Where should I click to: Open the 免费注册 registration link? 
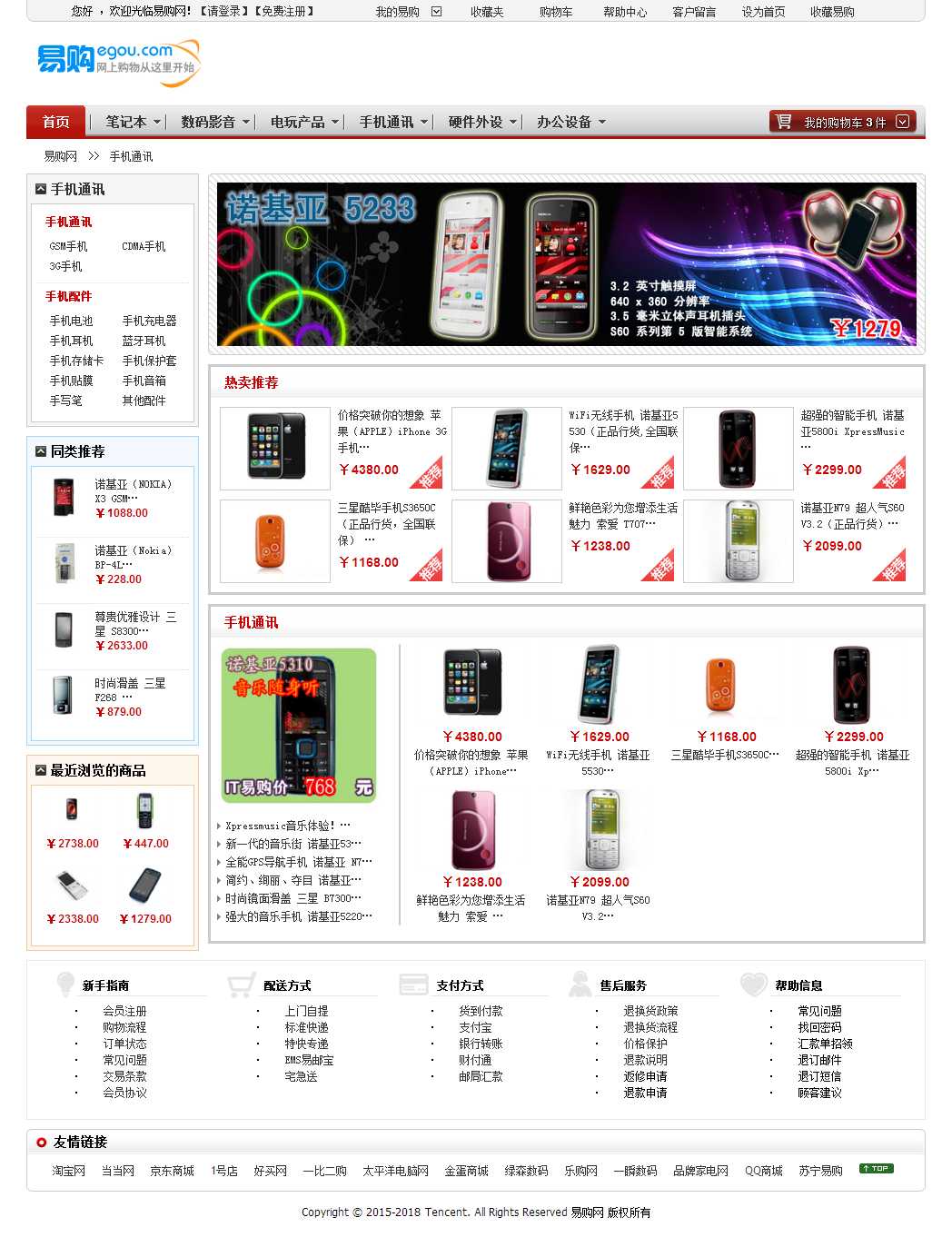coord(284,12)
